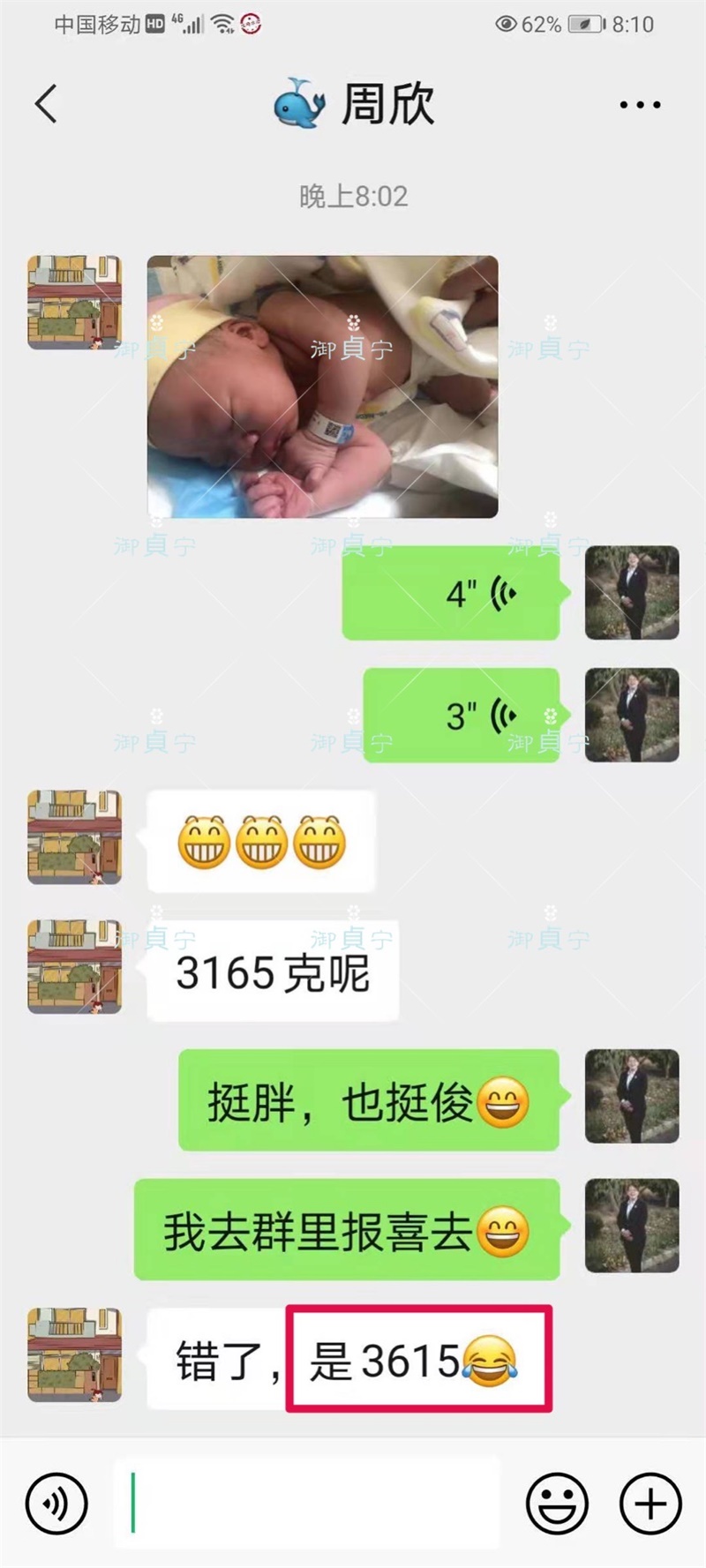Open contact's avatar beside the 3165克呢 message

tap(74, 966)
